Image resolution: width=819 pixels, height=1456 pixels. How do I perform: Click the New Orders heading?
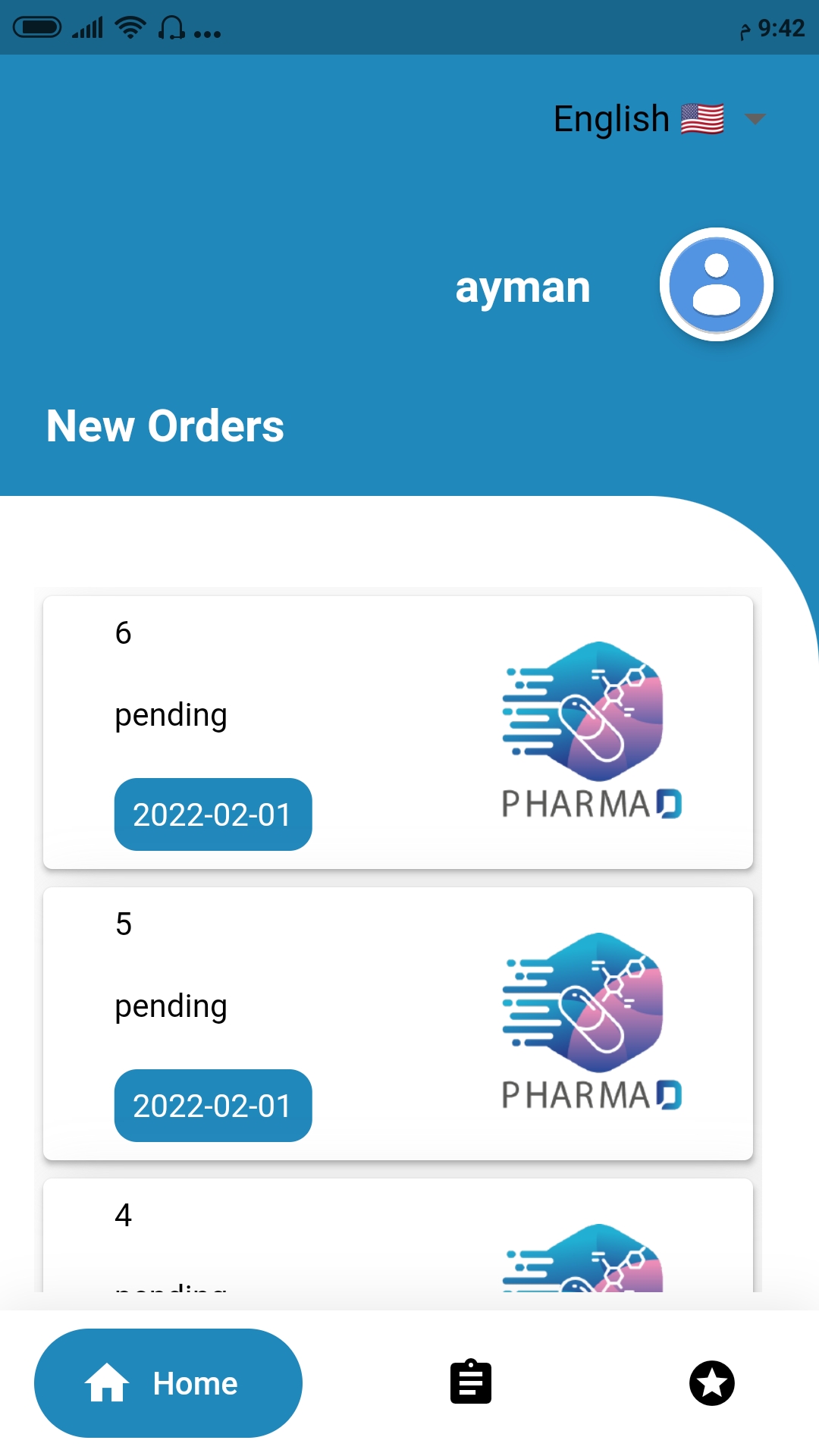[165, 425]
